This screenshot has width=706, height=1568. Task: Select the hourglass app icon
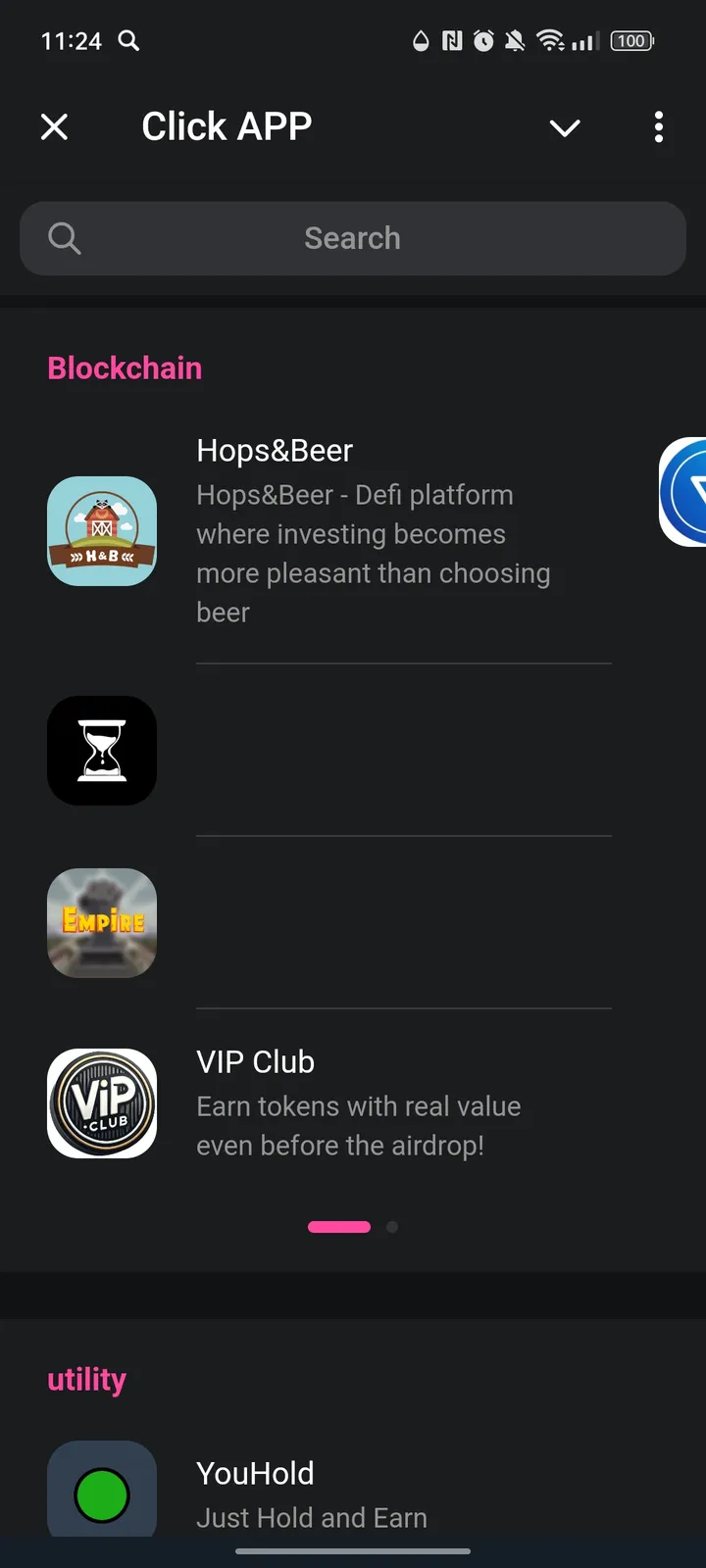(102, 750)
